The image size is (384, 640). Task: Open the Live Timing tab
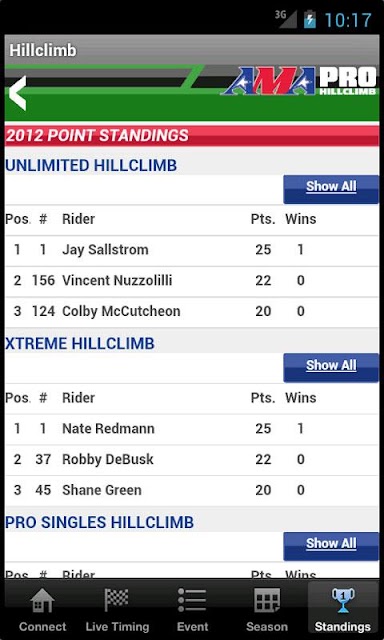(x=117, y=609)
